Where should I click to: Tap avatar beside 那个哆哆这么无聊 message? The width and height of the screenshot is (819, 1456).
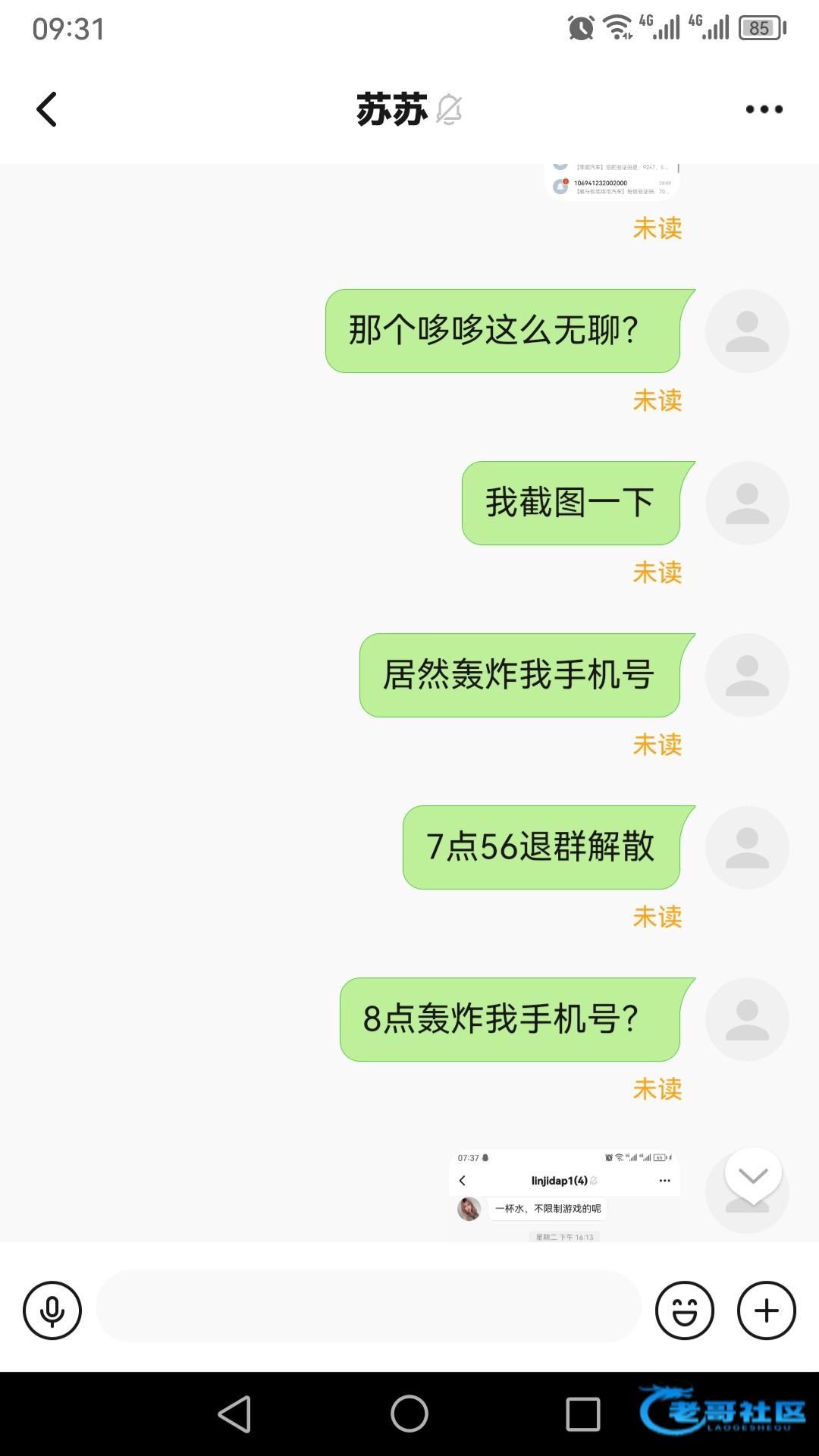tap(747, 331)
